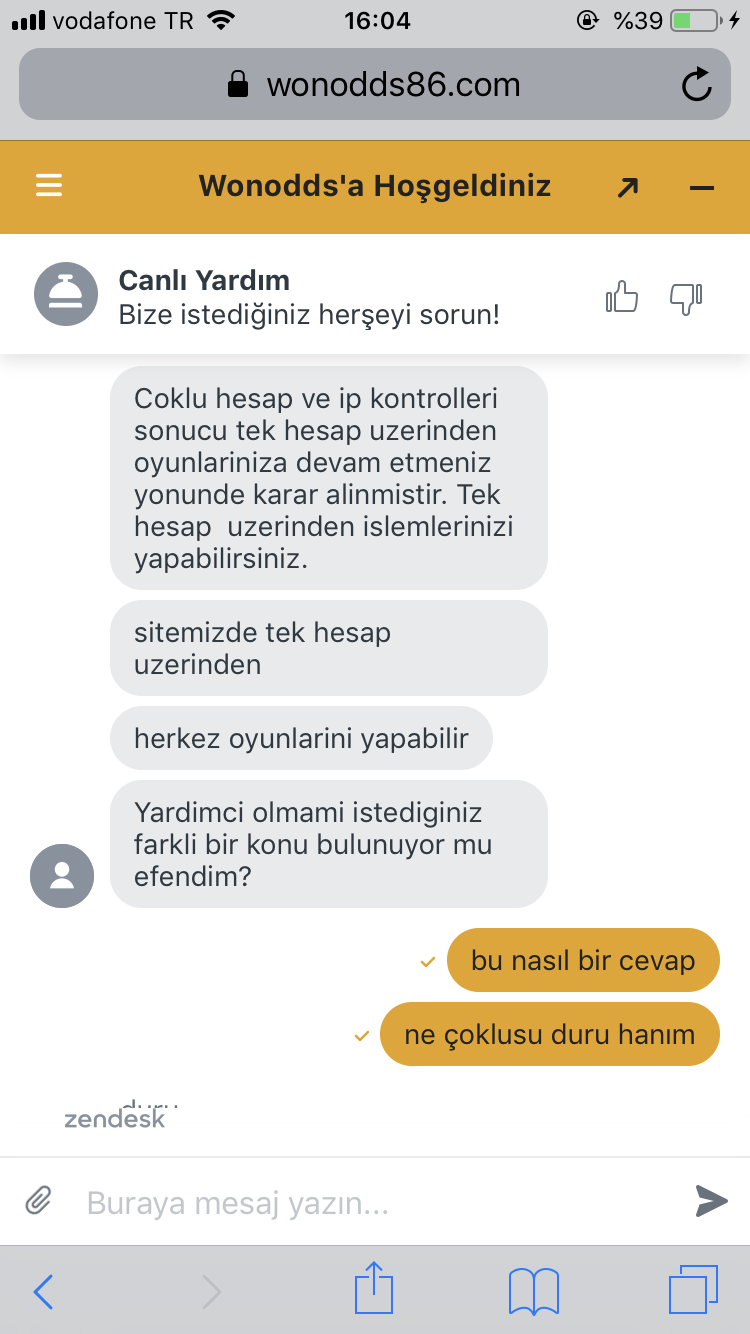The height and width of the screenshot is (1334, 750).
Task: Go back in Safari
Action: click(x=43, y=1291)
